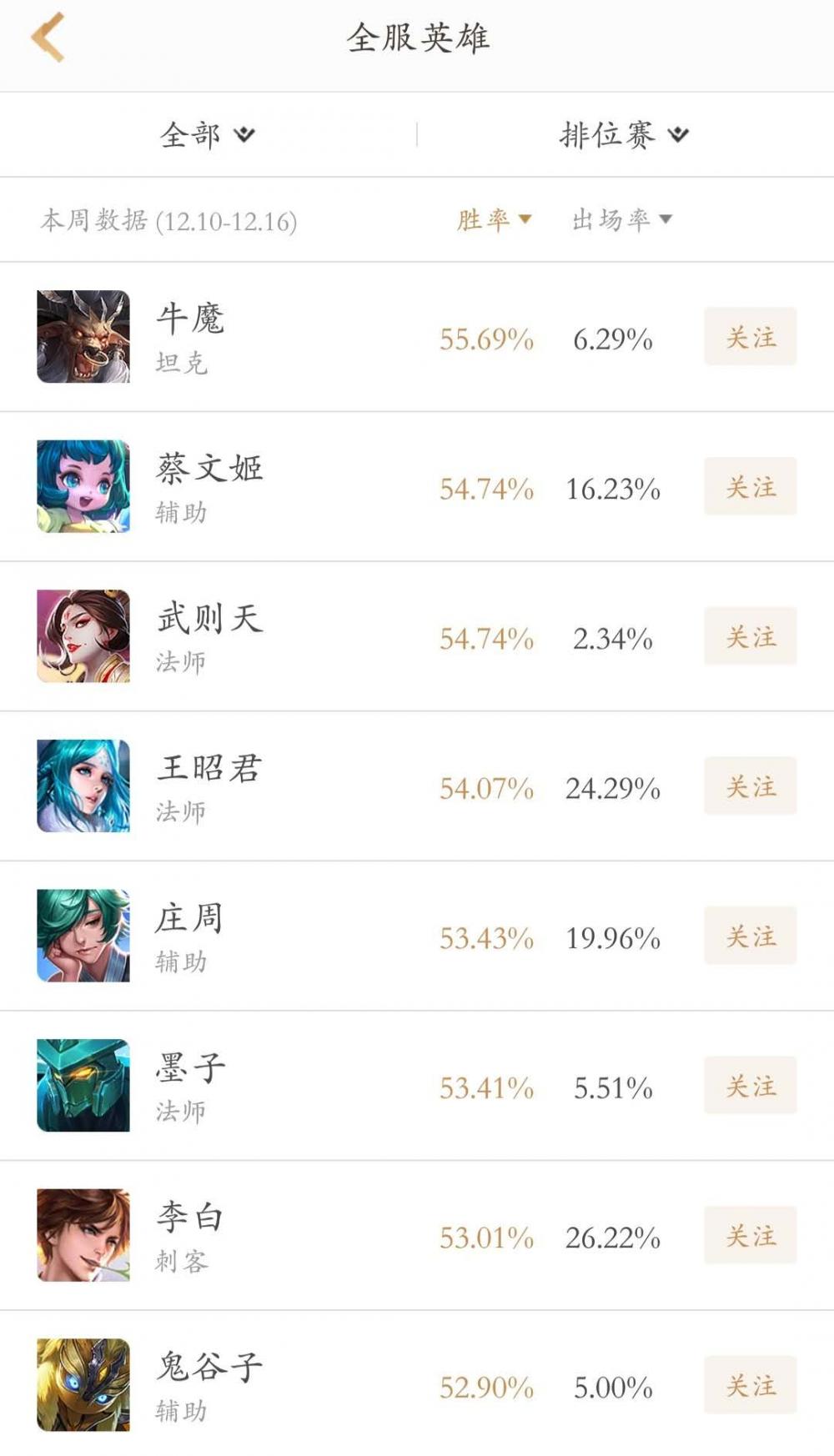Tap the 关注 button for 墨子
This screenshot has height=1456, width=834.
750,1085
